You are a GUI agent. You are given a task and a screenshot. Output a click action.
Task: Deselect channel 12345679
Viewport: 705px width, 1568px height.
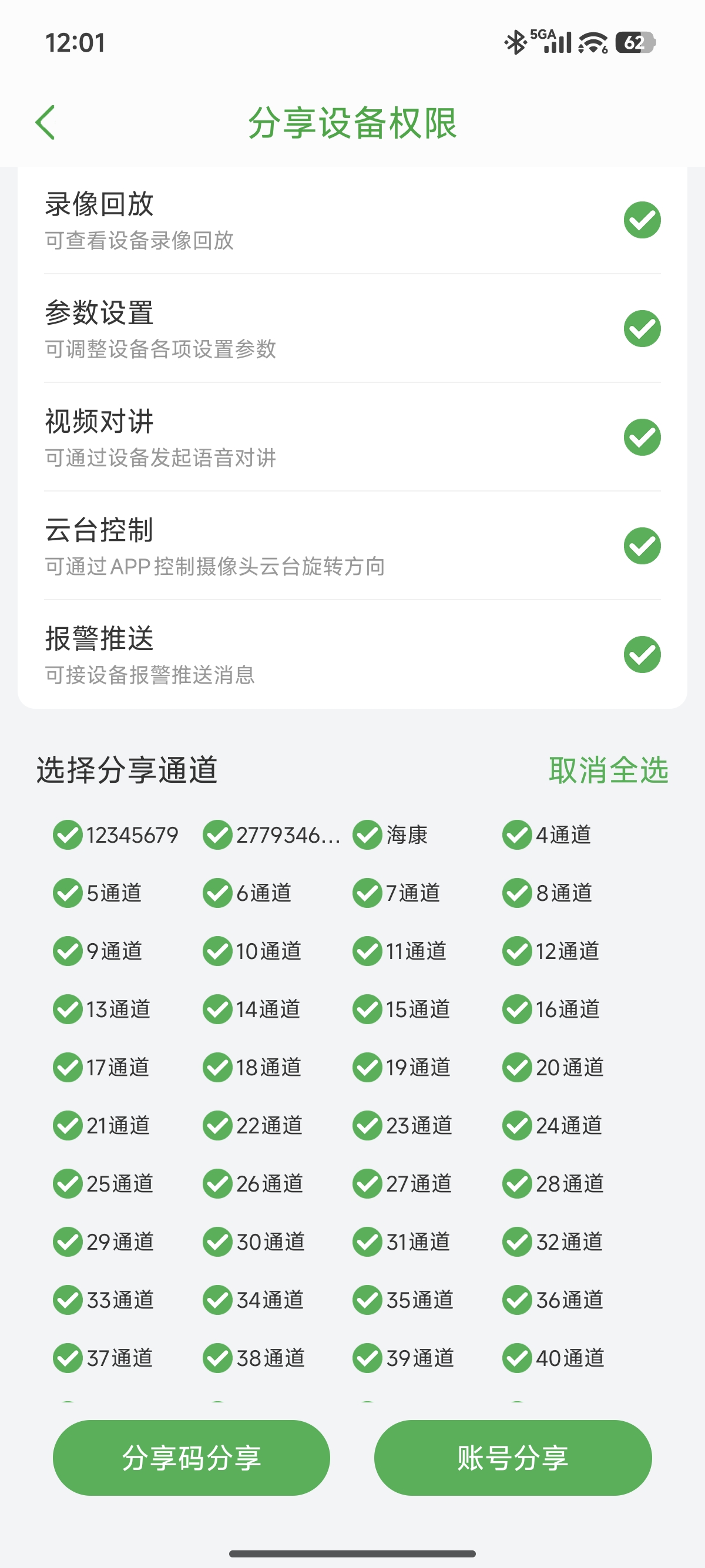68,835
